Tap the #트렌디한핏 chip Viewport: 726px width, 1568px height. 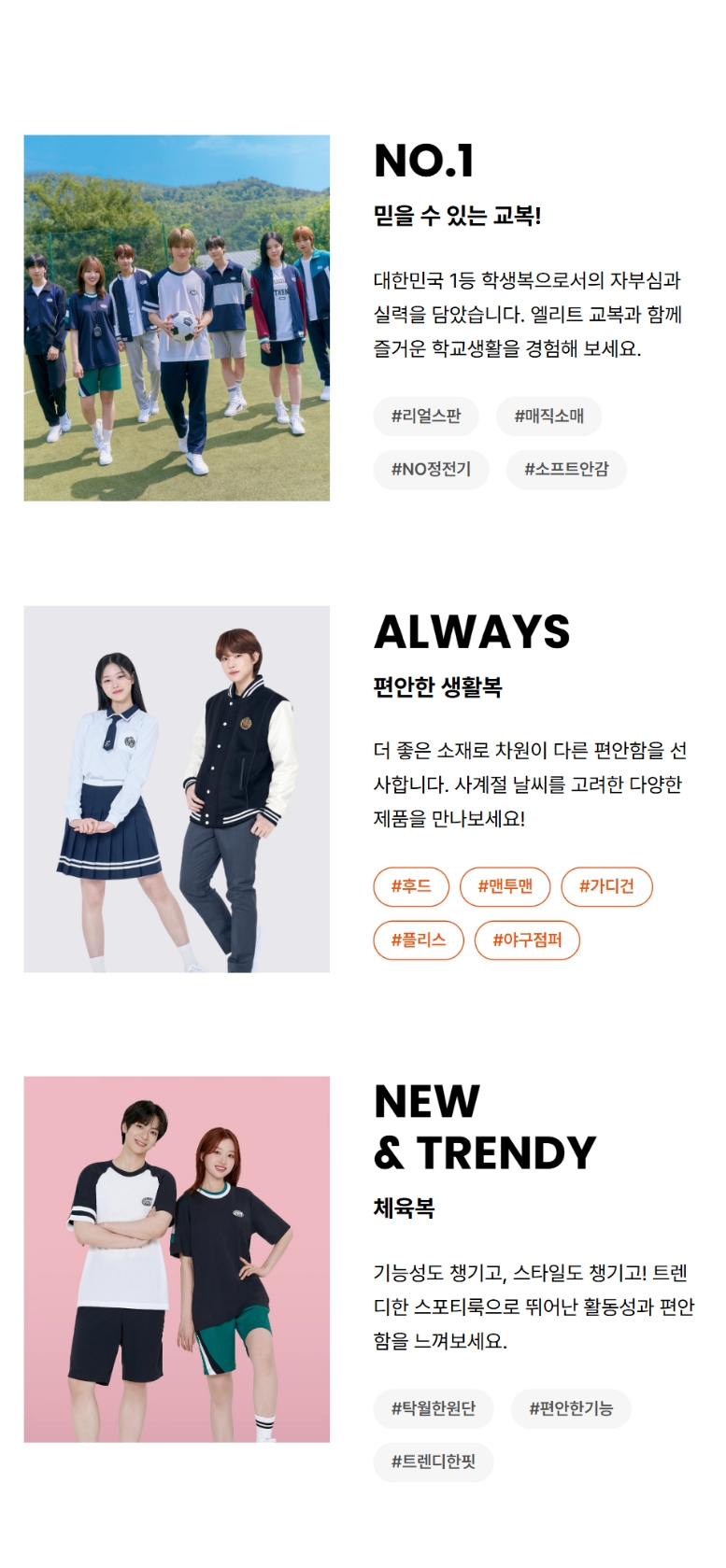tap(434, 1462)
